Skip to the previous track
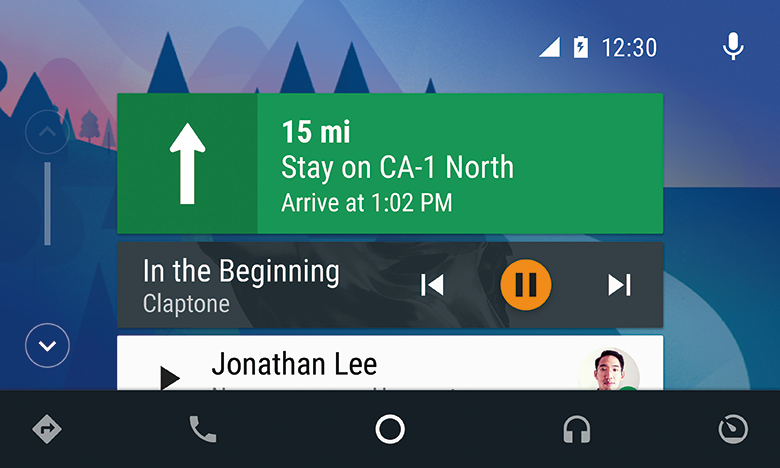Image resolution: width=780 pixels, height=468 pixels. click(x=432, y=285)
